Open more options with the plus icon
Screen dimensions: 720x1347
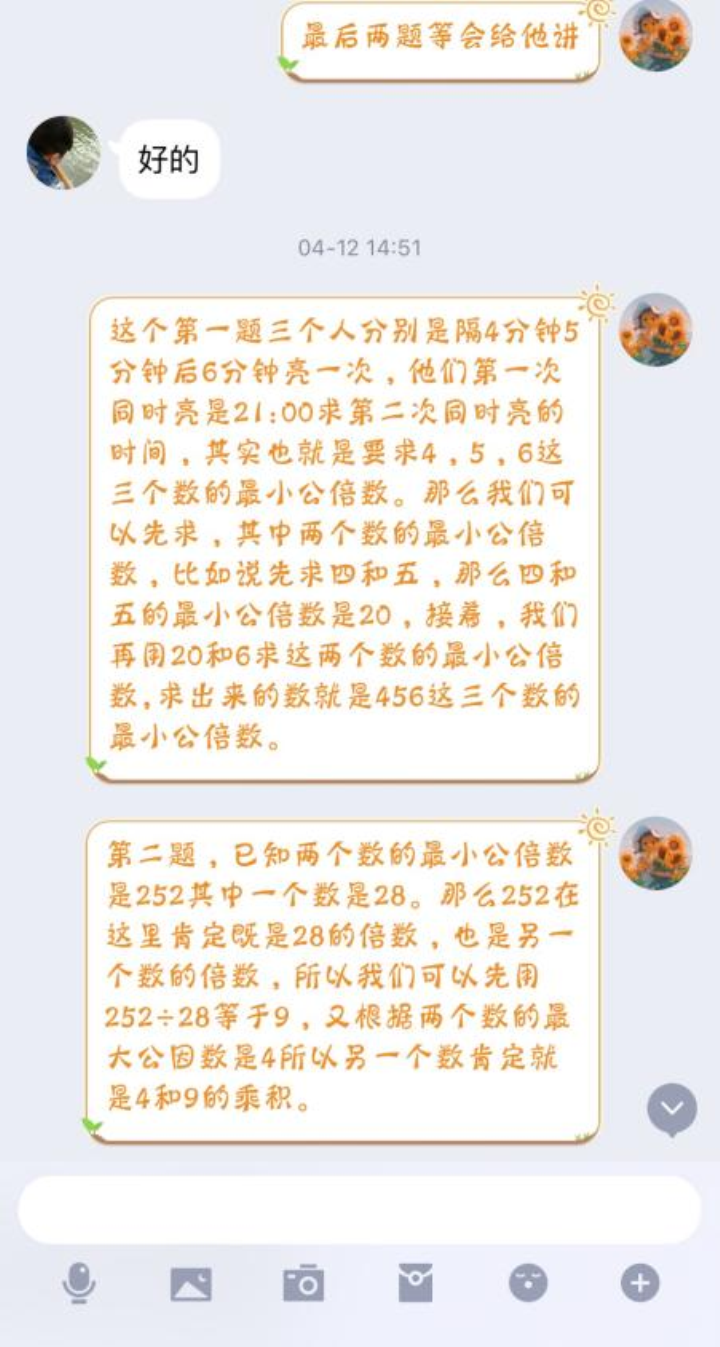[x=640, y=1283]
